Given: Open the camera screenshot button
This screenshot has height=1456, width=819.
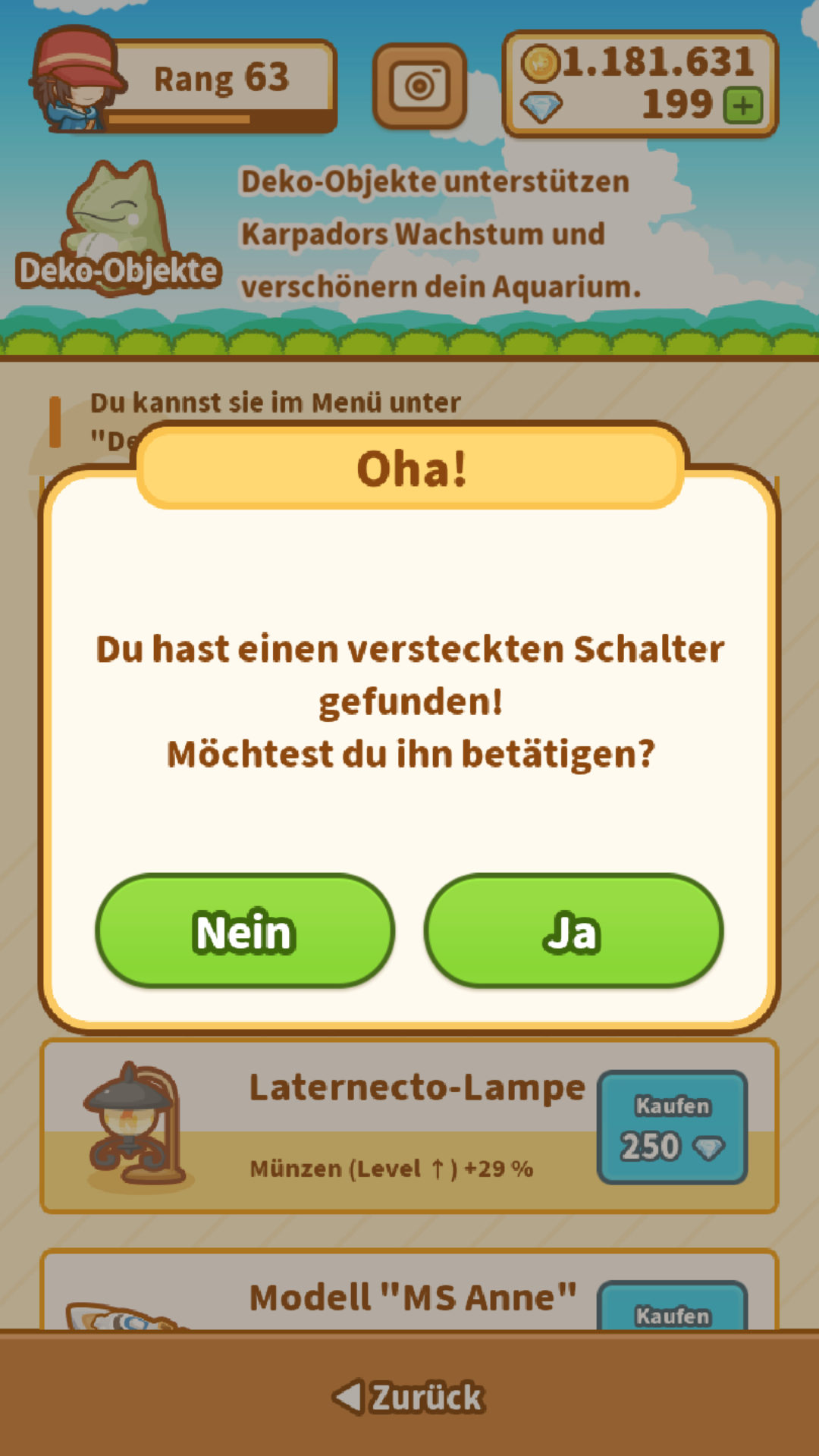Looking at the screenshot, I should 419,86.
